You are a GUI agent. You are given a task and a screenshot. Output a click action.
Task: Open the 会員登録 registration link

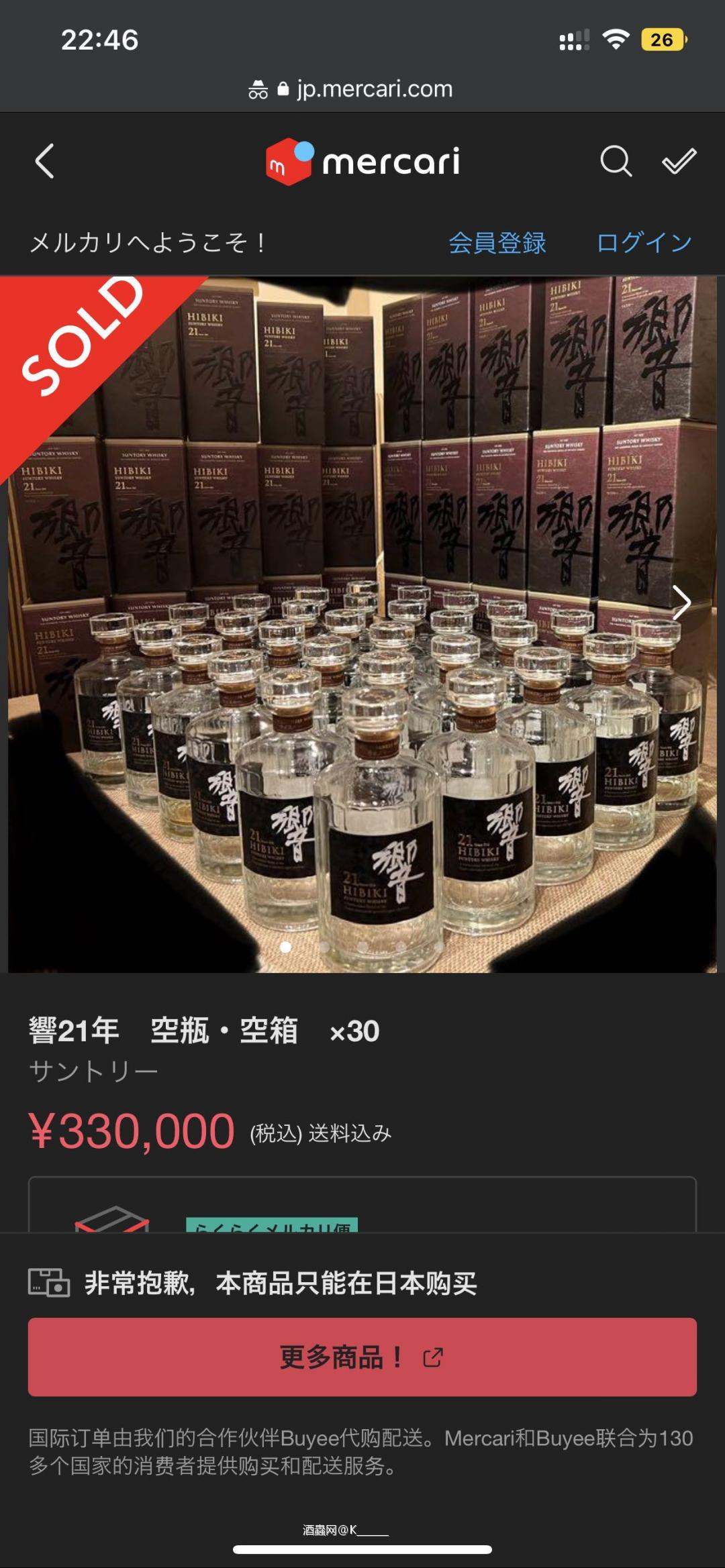(x=497, y=242)
